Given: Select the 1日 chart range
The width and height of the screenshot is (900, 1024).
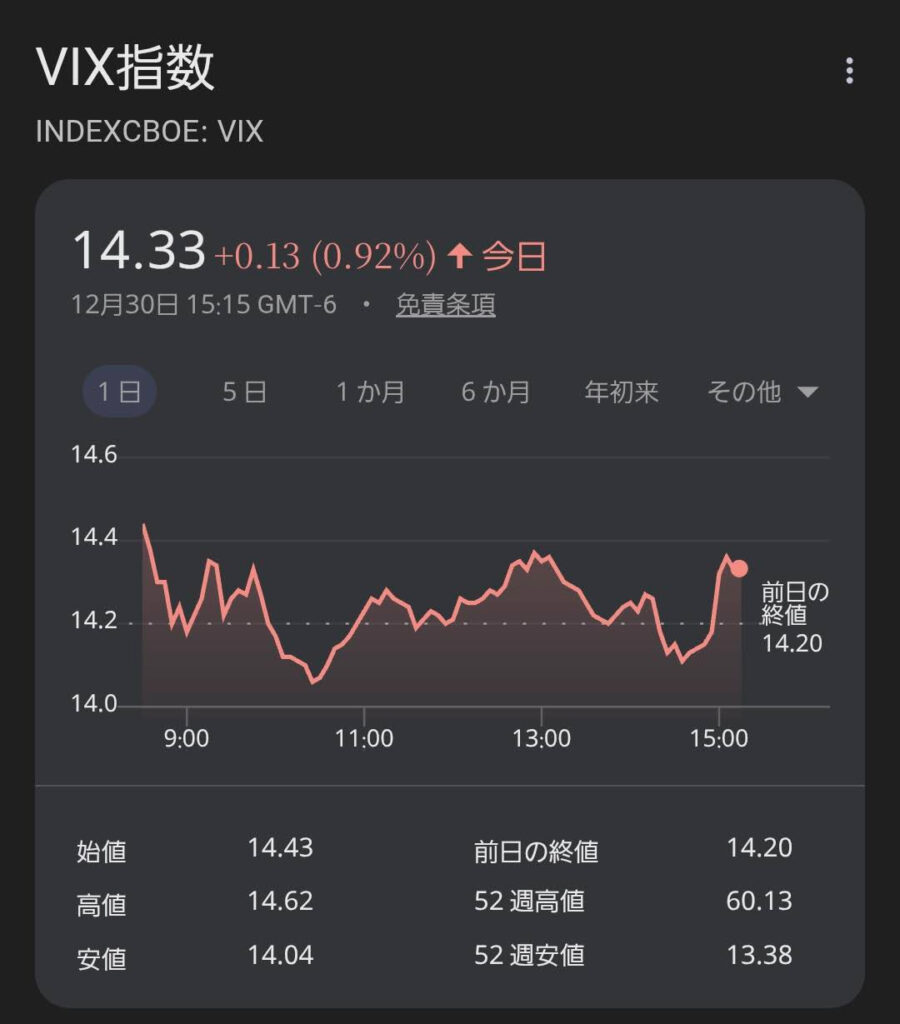Looking at the screenshot, I should pos(119,391).
